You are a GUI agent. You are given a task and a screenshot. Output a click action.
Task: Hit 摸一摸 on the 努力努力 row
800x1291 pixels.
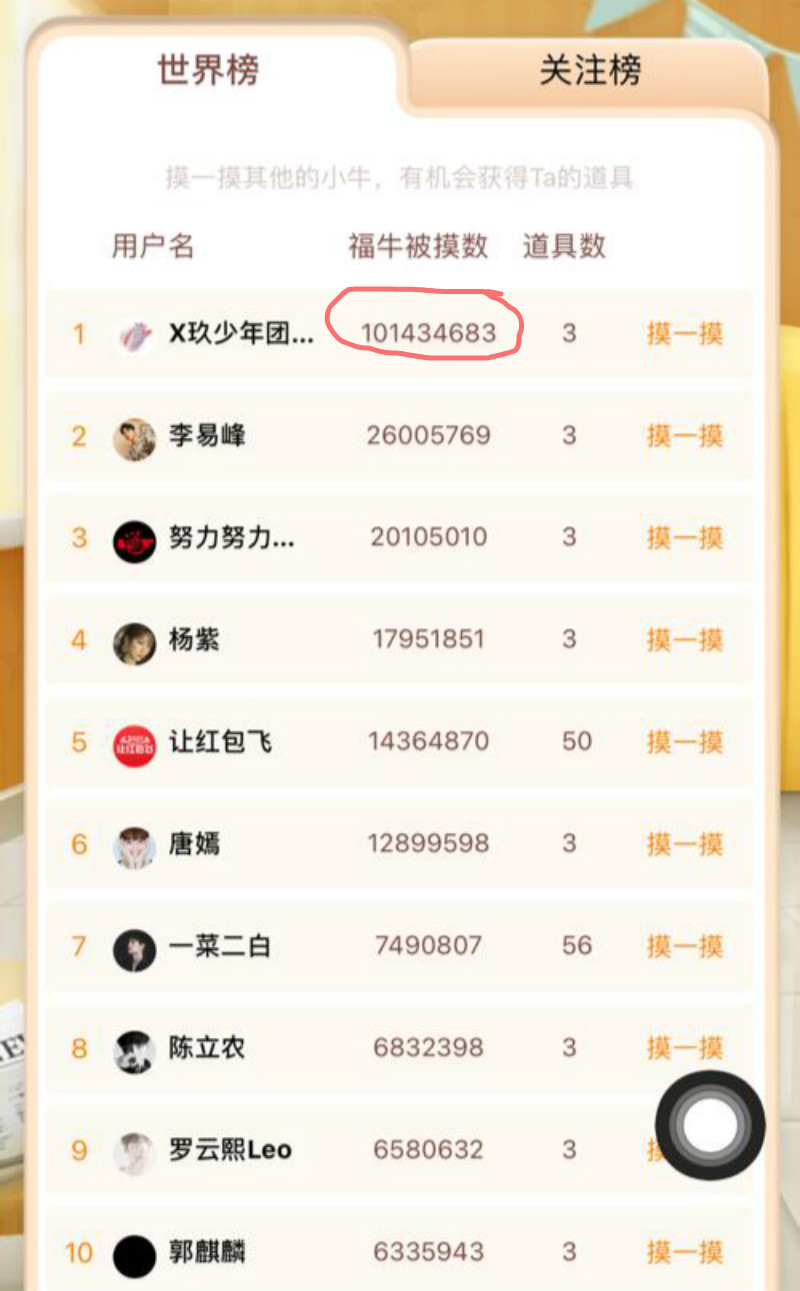click(x=684, y=538)
